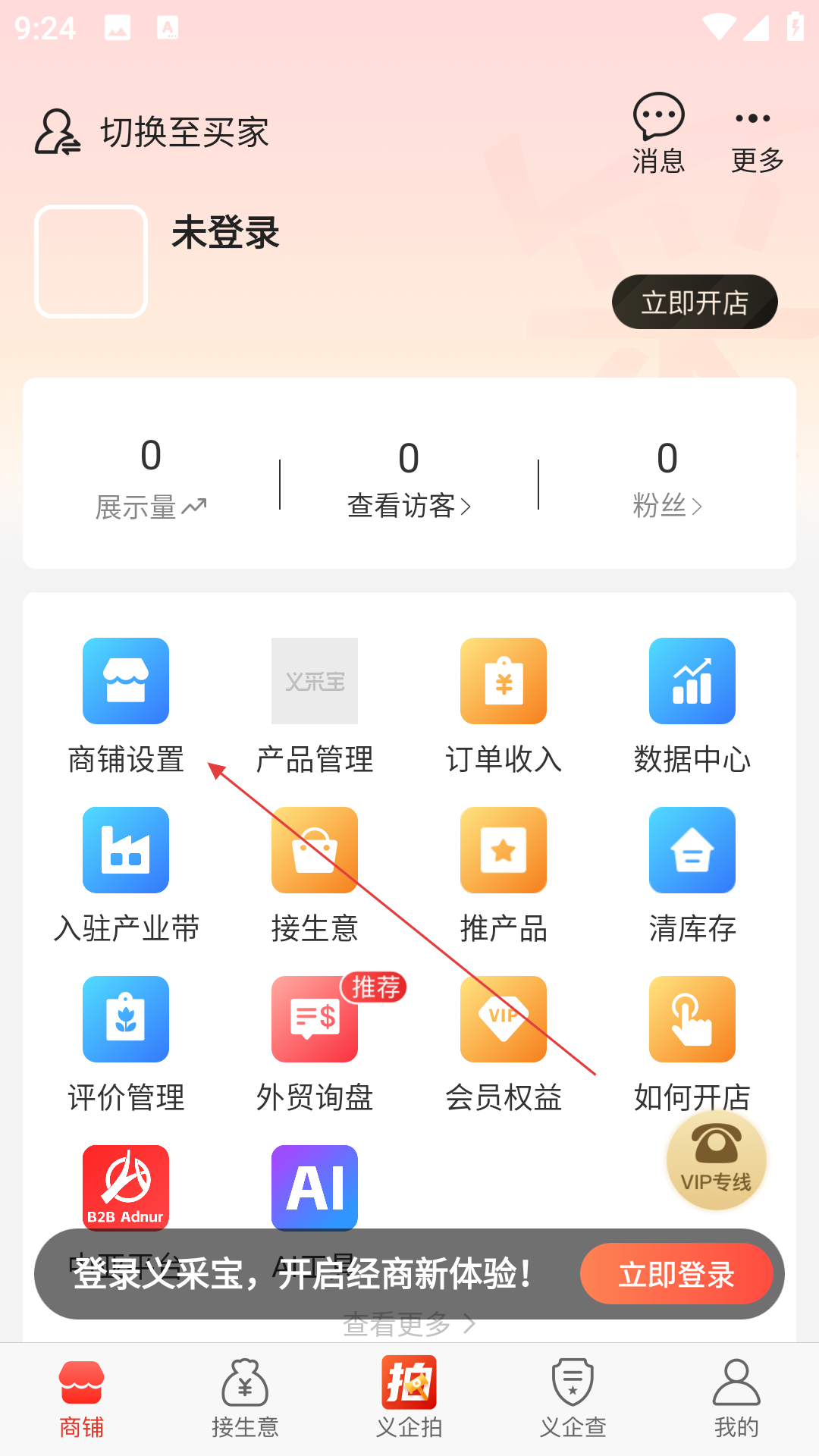
Task: Switch to the 接生意 tab
Action: click(245, 1399)
